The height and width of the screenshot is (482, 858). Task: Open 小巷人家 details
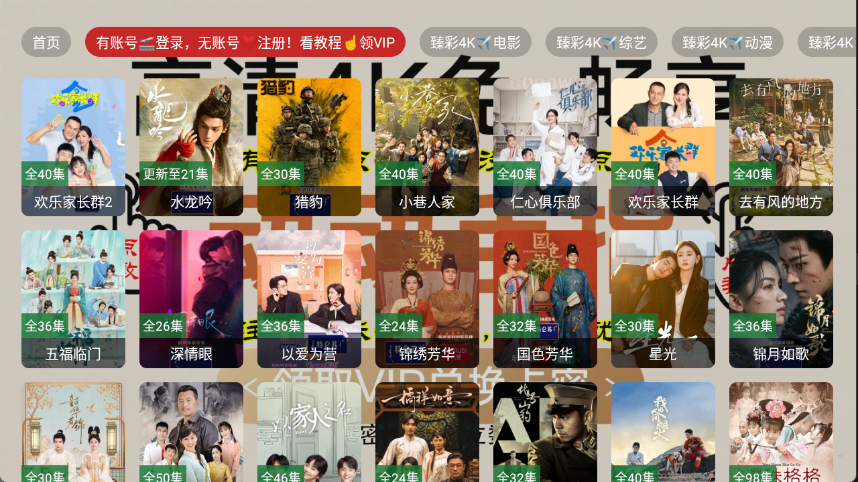pos(427,147)
